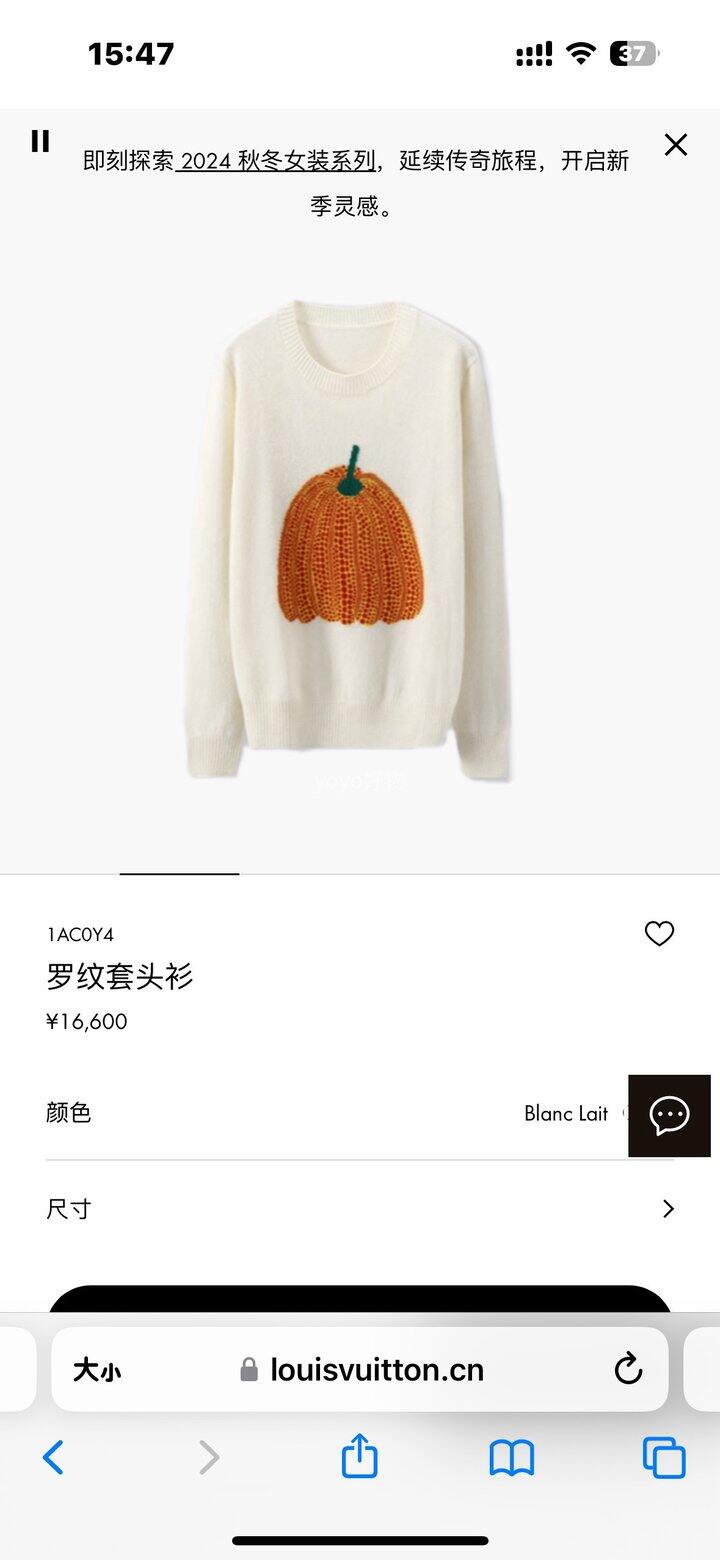Open the 2024 秋冬女装系列 link

(x=278, y=160)
